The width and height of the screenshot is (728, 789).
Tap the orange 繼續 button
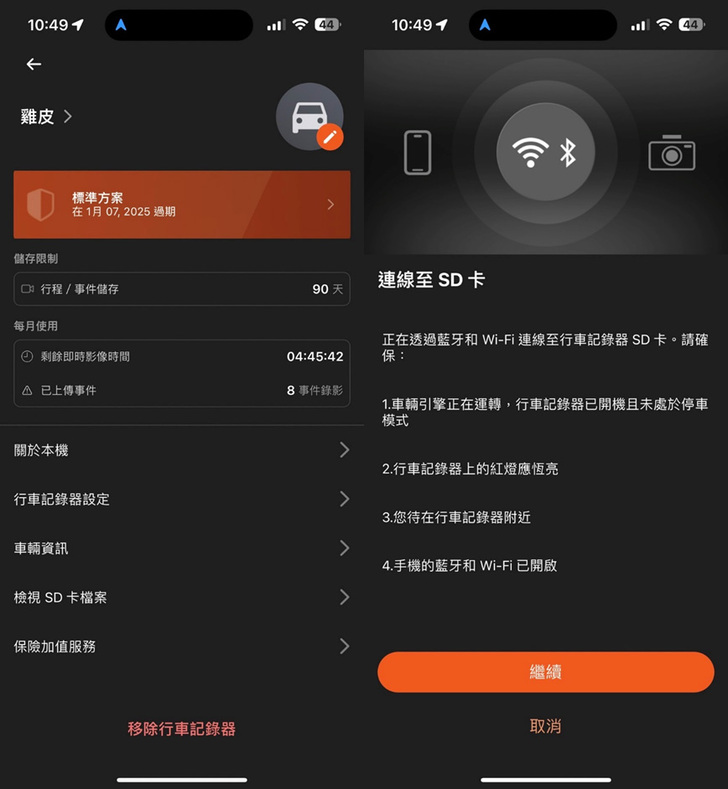click(x=545, y=672)
